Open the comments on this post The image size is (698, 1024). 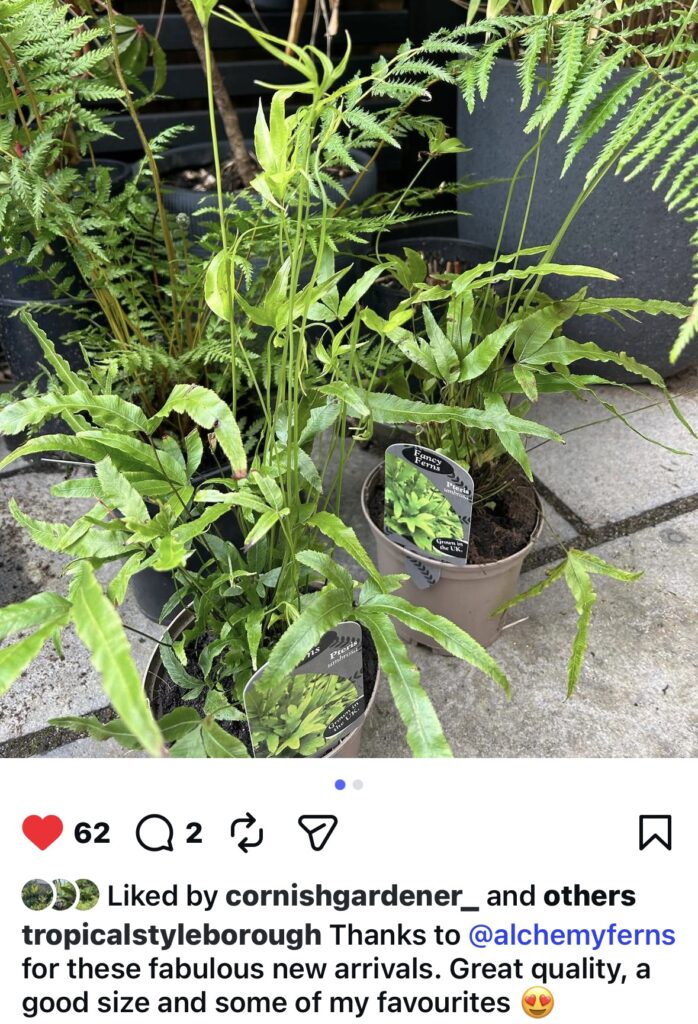[155, 832]
